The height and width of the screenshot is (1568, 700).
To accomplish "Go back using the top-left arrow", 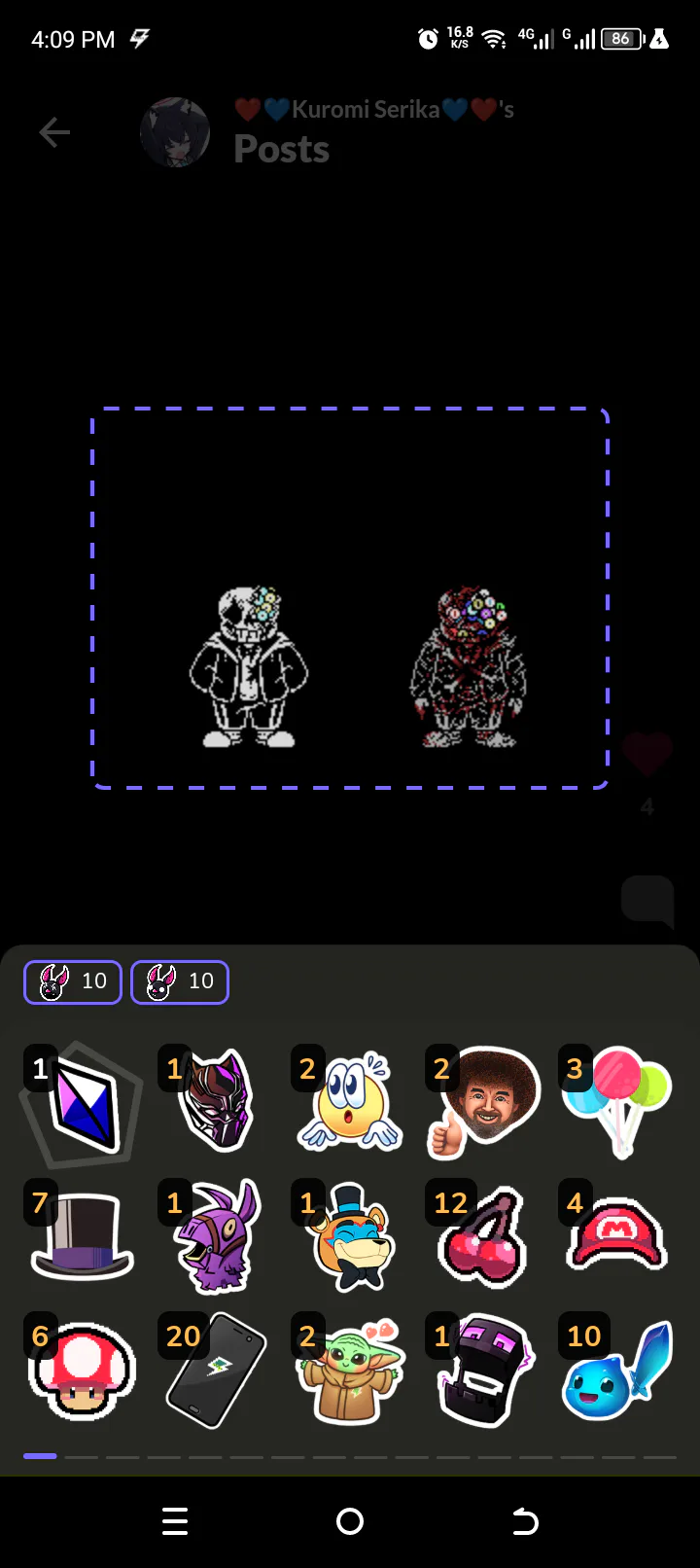I will [54, 132].
